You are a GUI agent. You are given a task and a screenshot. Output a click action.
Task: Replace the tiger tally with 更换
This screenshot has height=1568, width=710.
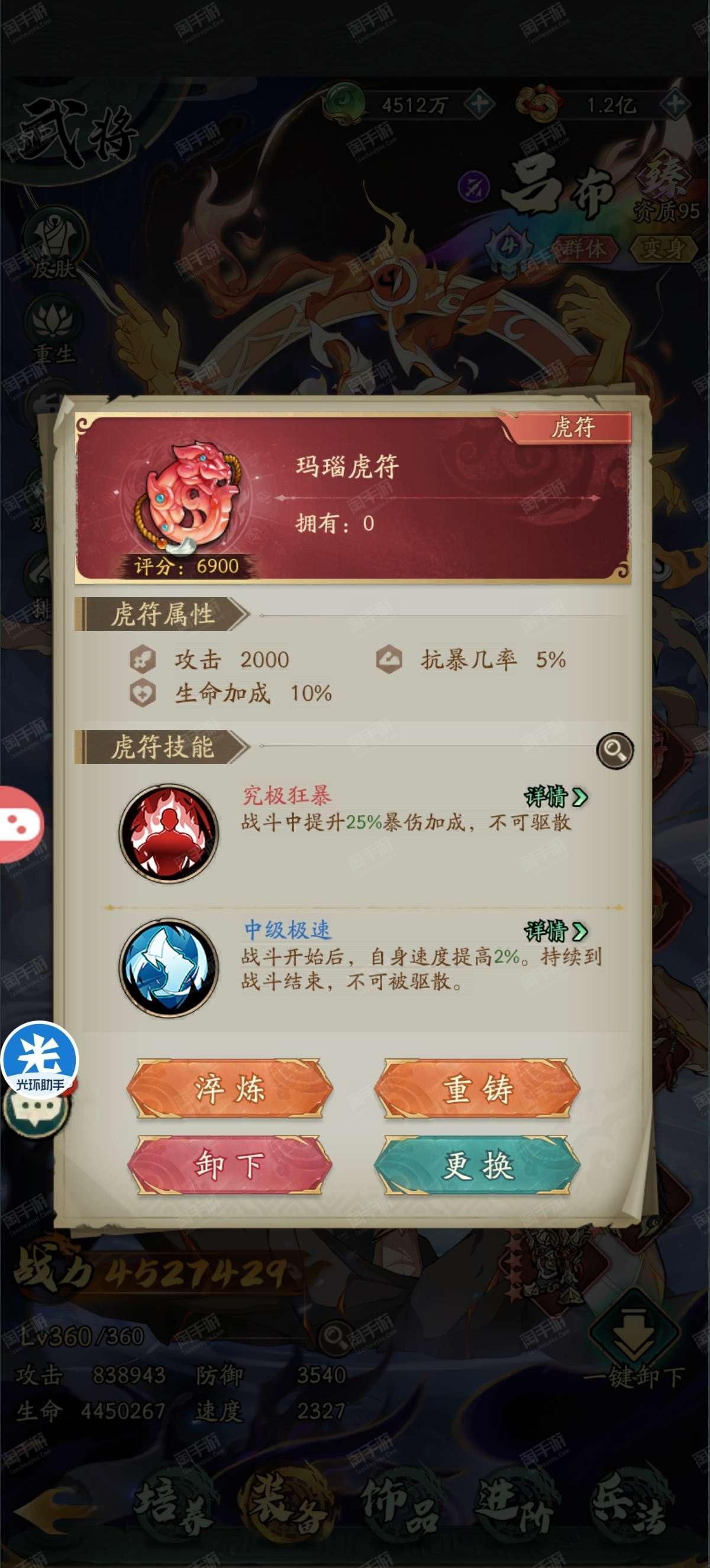[477, 1165]
